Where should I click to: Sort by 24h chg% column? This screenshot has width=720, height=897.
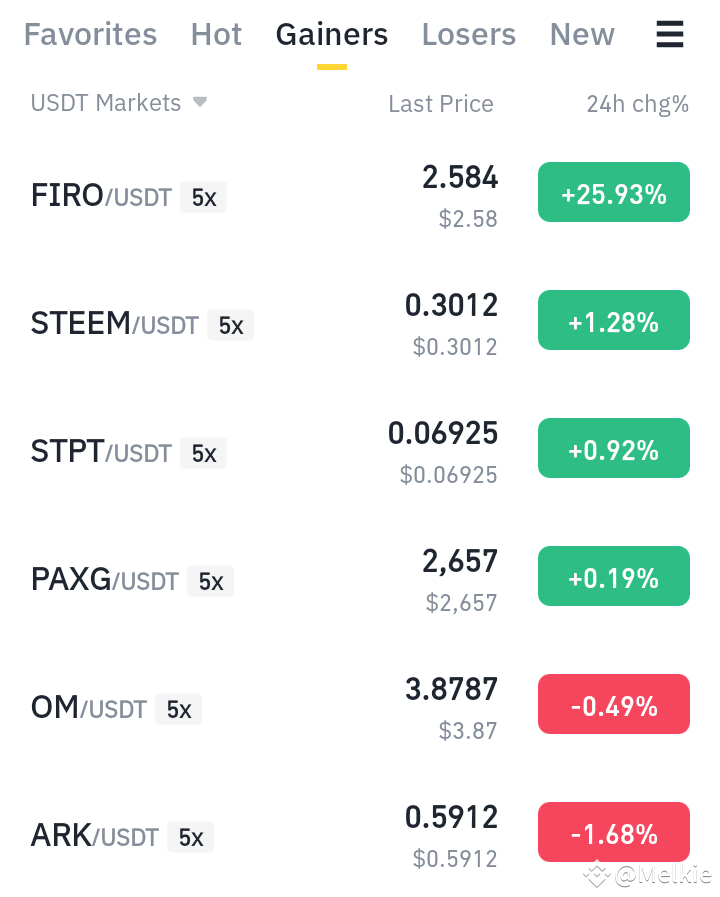coord(638,104)
